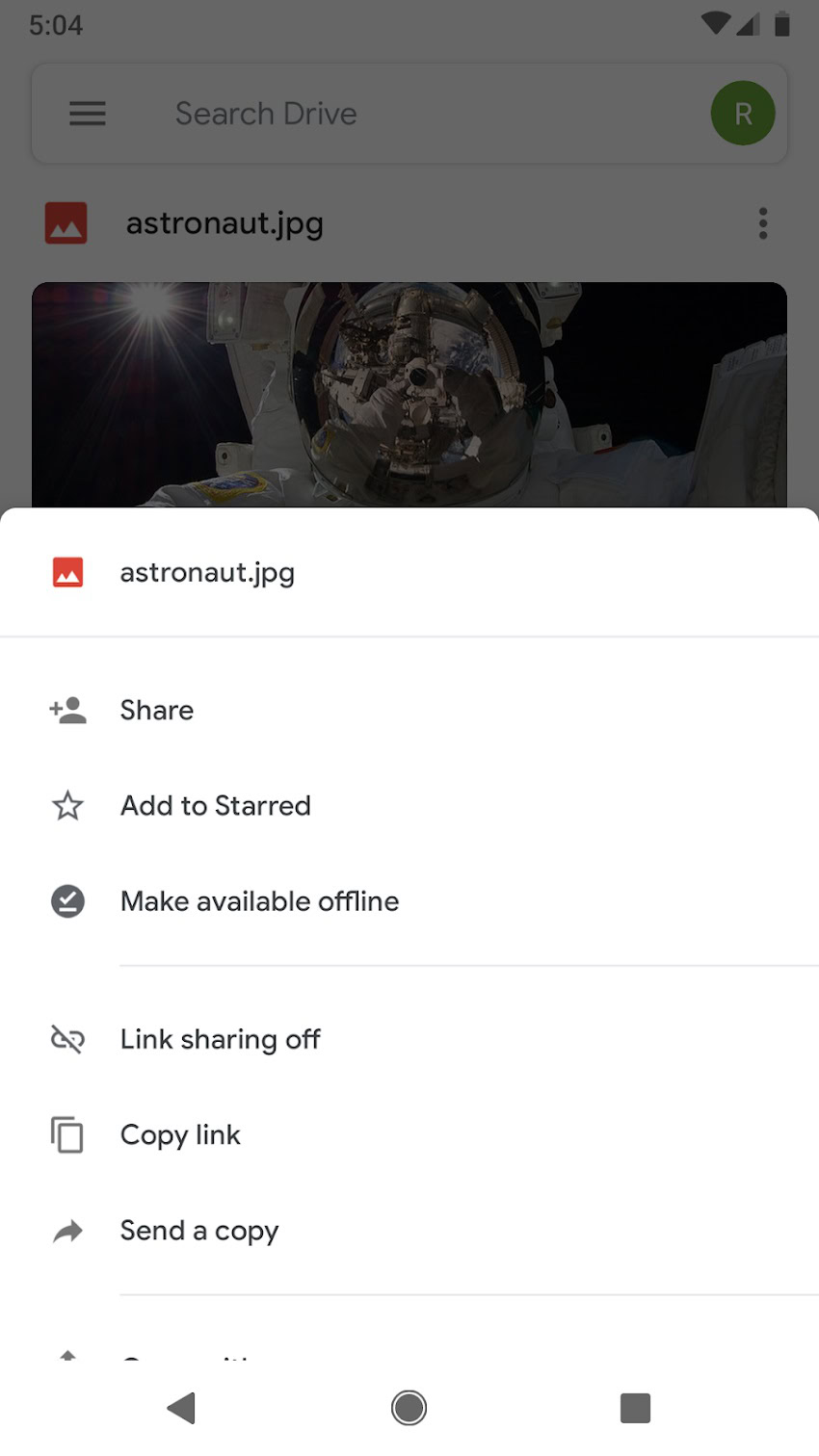The height and width of the screenshot is (1456, 819).
Task: Click the Search Drive input field
Action: [265, 113]
